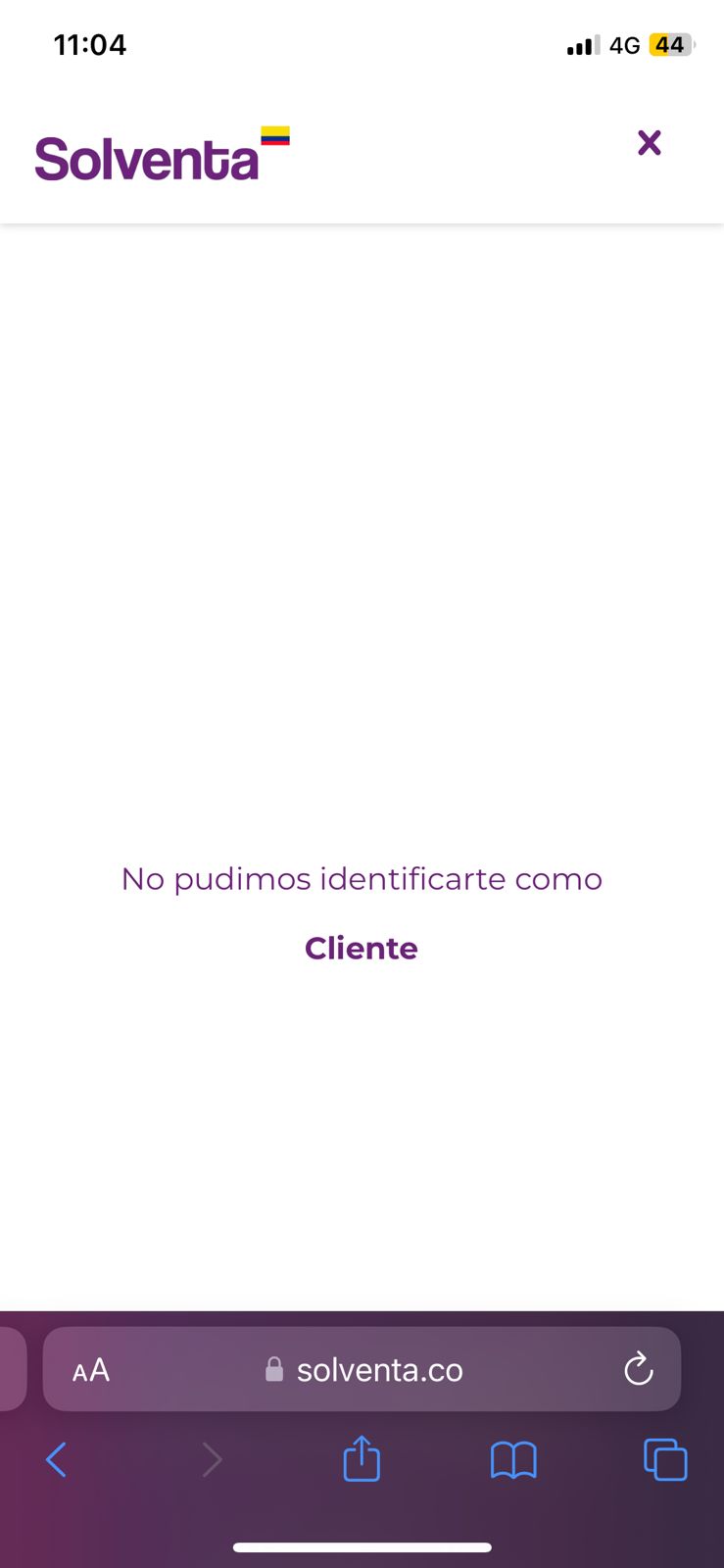Tap the solventa.co address bar
The height and width of the screenshot is (1568, 724).
(380, 1370)
